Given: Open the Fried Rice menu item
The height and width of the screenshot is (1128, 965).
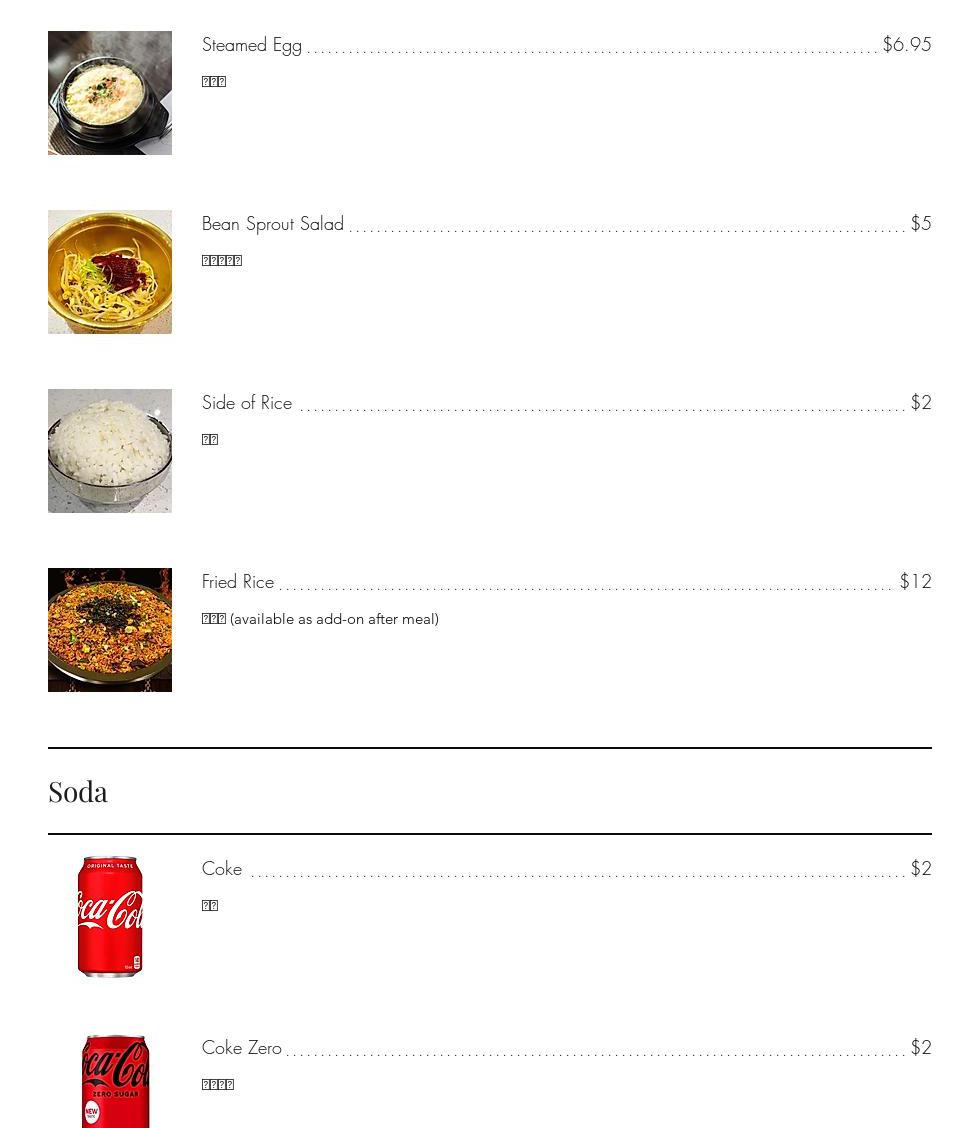Looking at the screenshot, I should (x=238, y=582).
